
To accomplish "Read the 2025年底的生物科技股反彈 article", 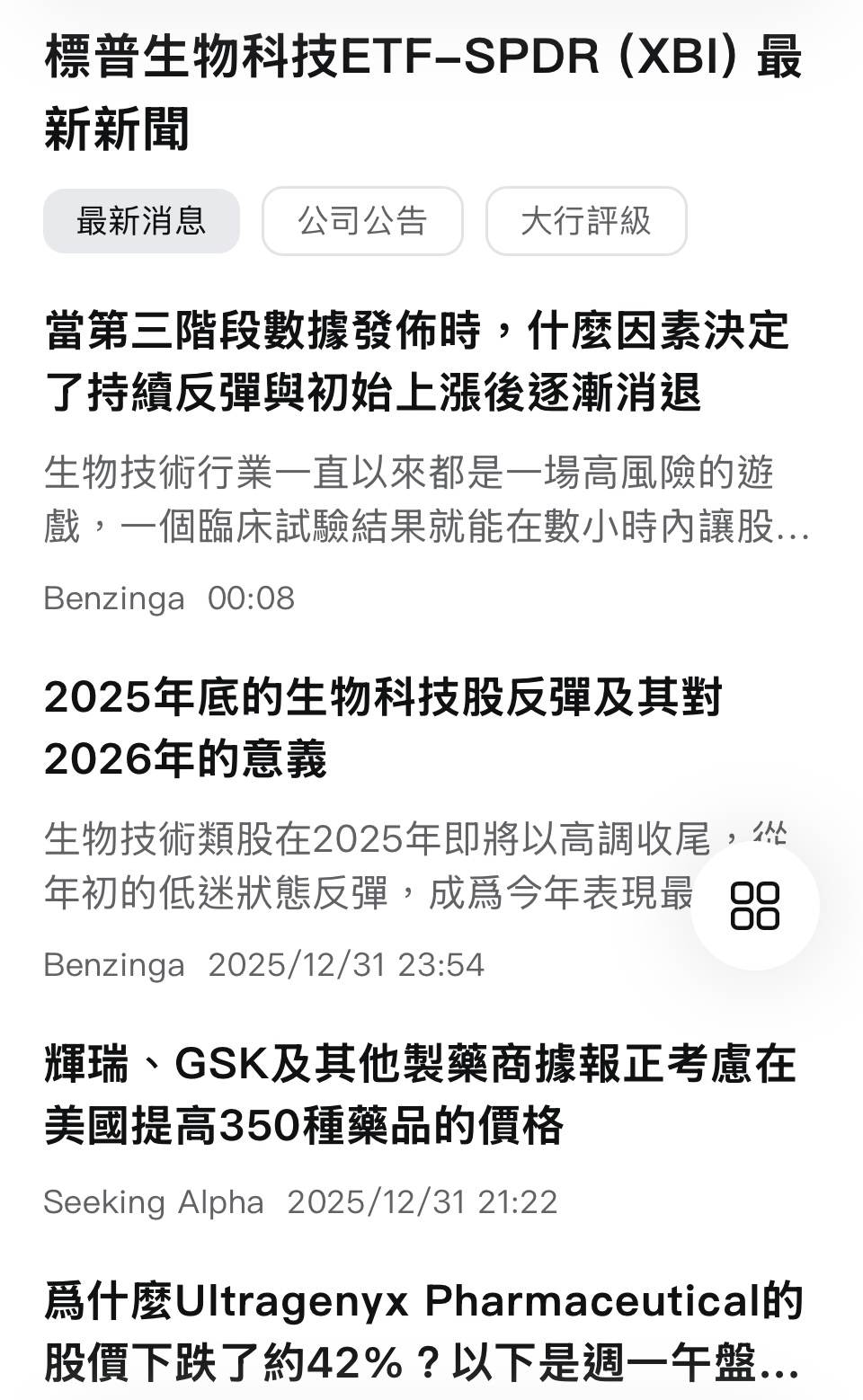I will (383, 728).
